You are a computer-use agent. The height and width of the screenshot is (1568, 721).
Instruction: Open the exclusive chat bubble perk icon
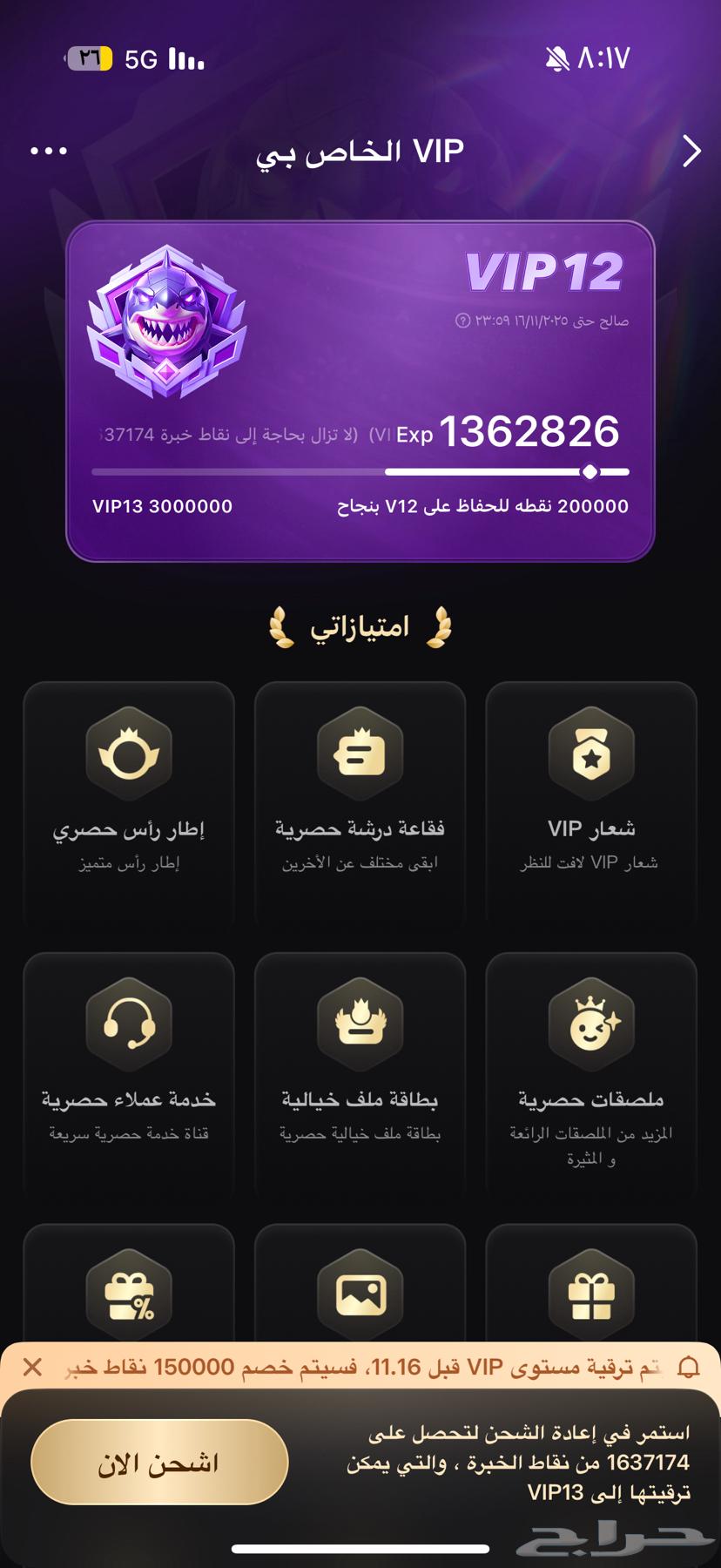[x=360, y=754]
